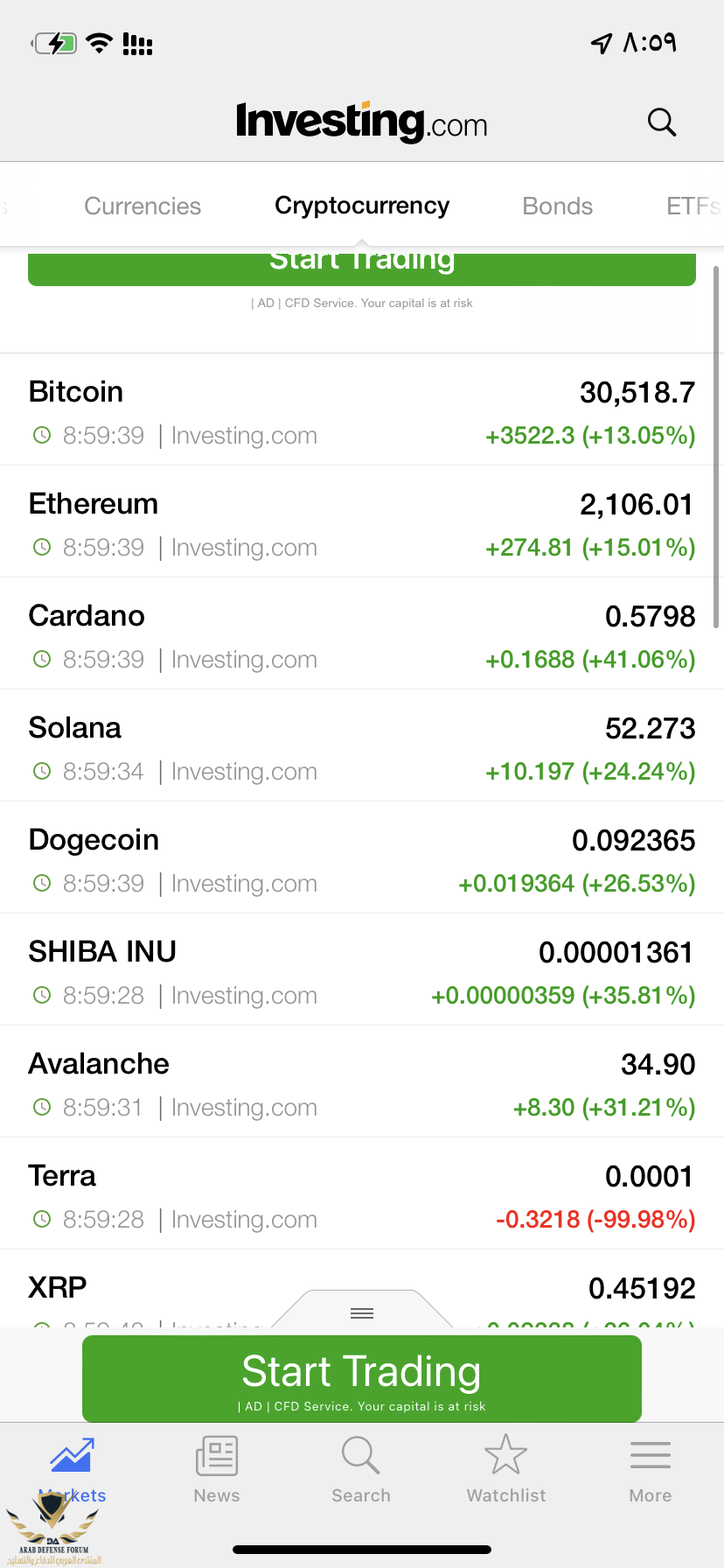Open the Watchlist tab

(x=506, y=1470)
